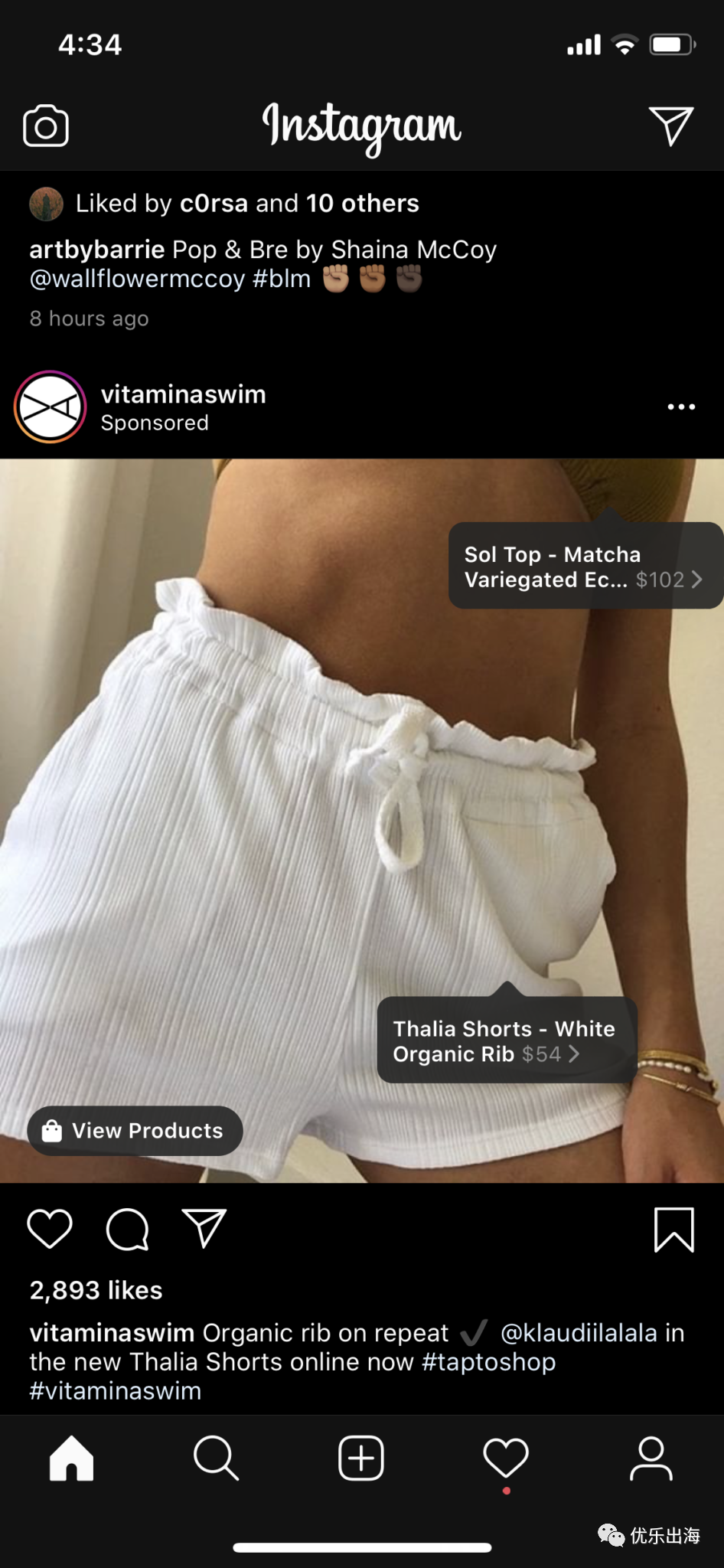The image size is (724, 1568).
Task: Switch to the Search tab
Action: (217, 1458)
